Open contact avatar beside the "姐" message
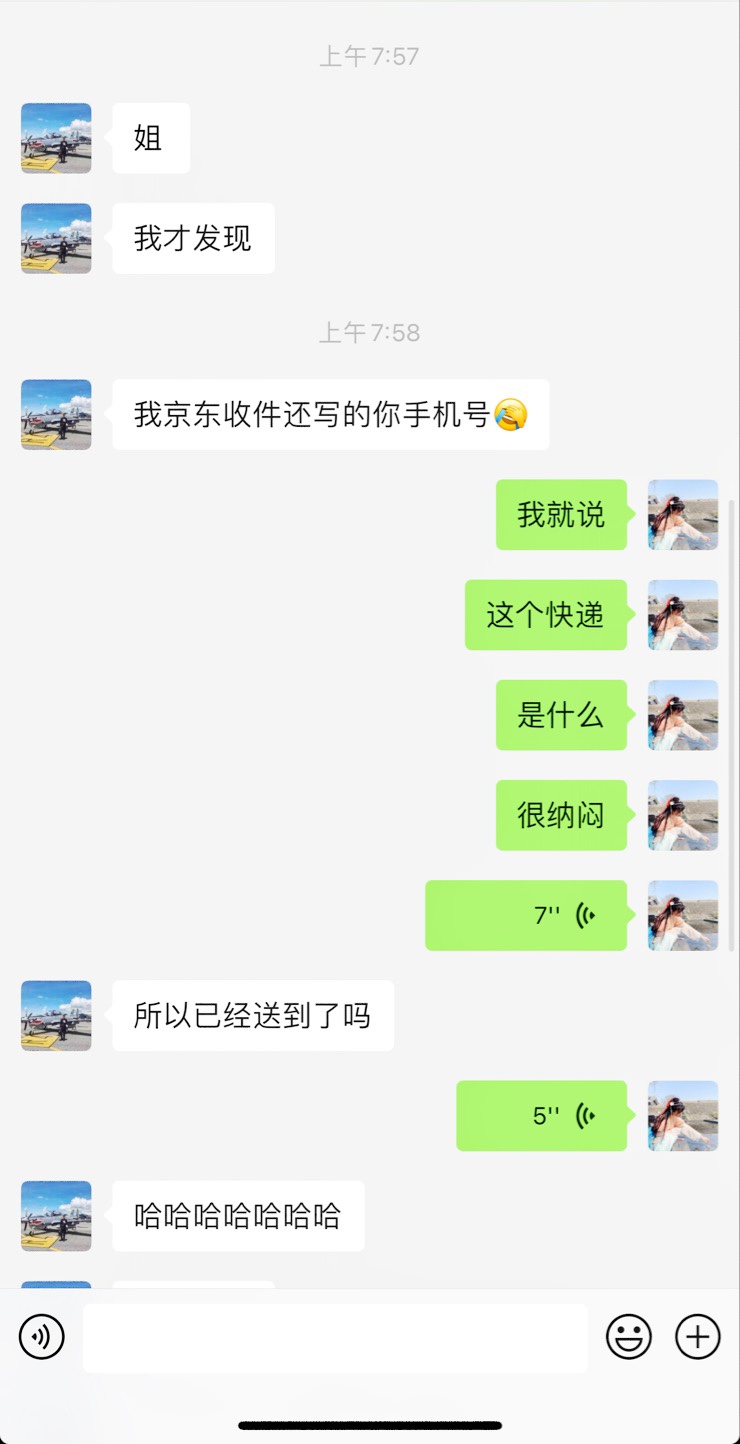Viewport: 740px width, 1444px height. (x=56, y=138)
